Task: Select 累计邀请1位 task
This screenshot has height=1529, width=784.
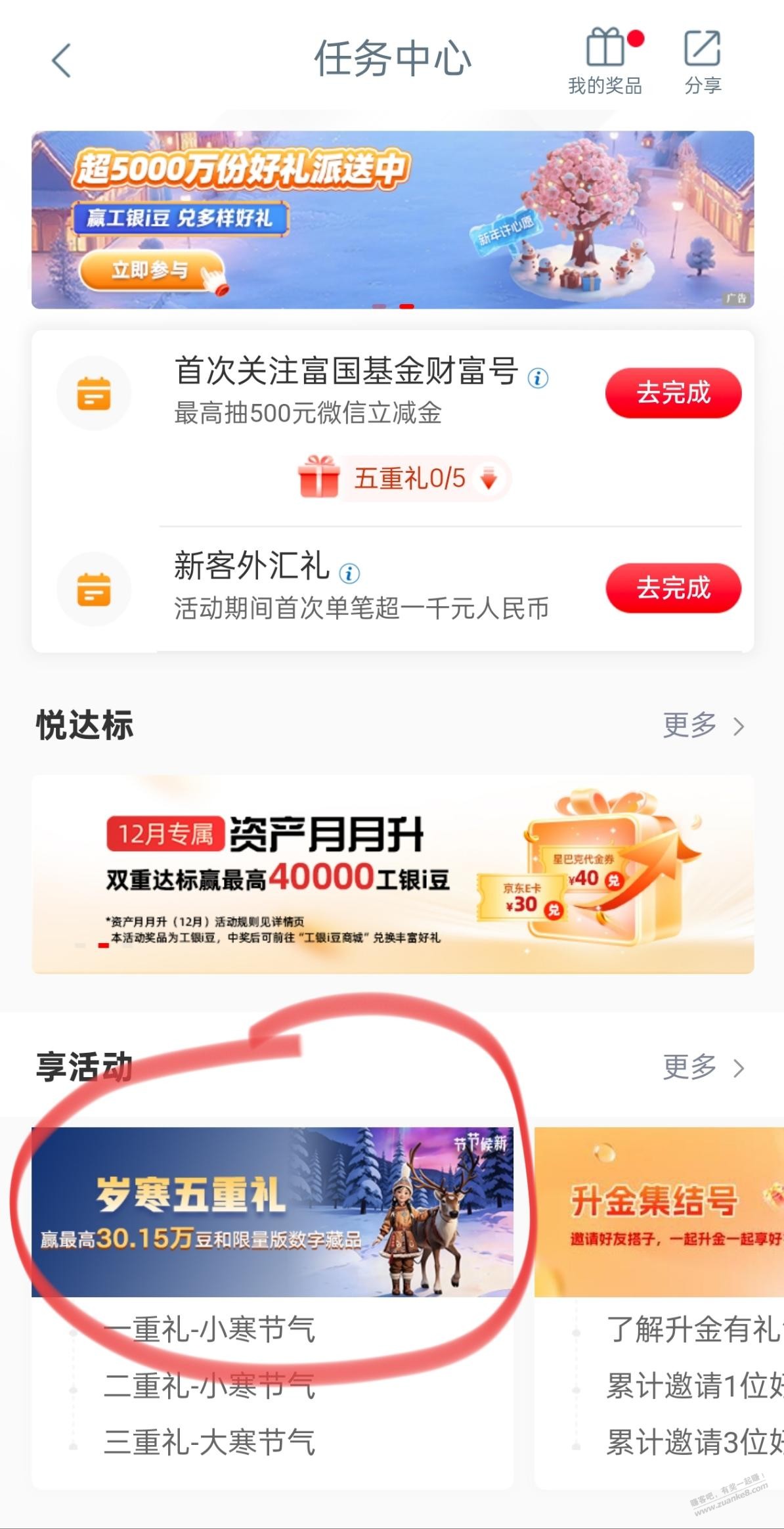Action: 693,1386
